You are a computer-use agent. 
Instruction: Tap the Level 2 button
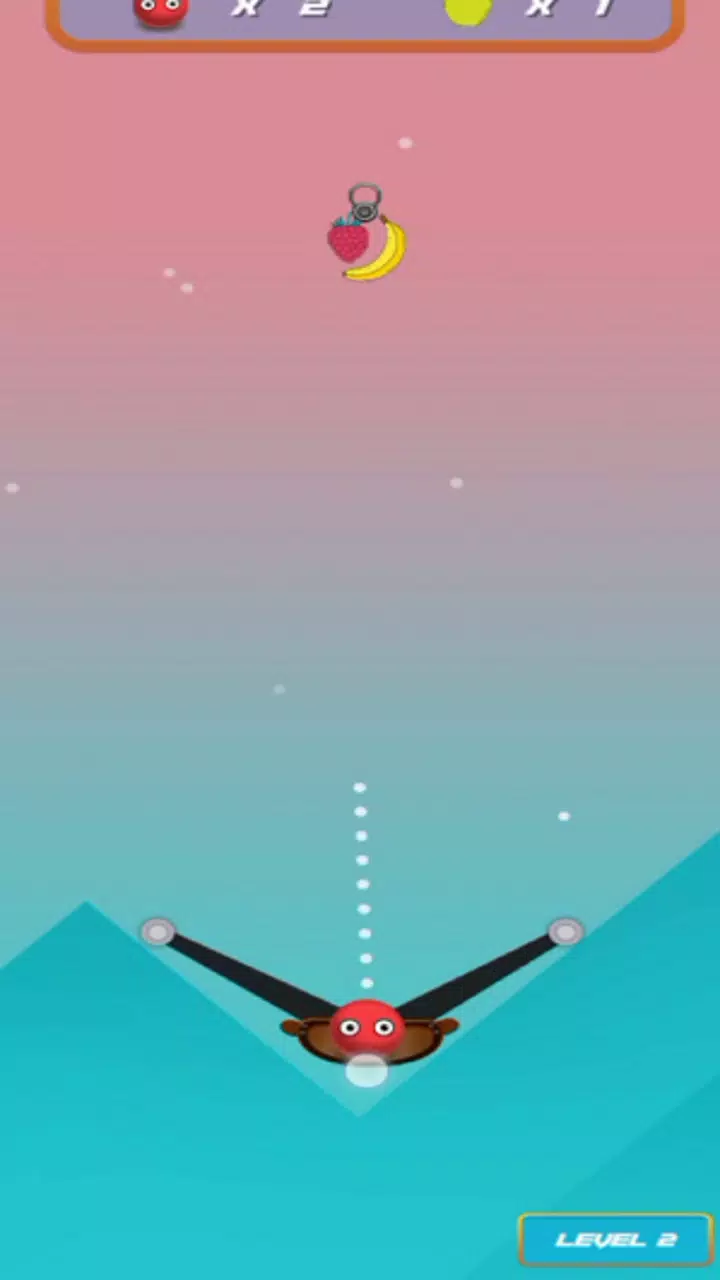615,1240
